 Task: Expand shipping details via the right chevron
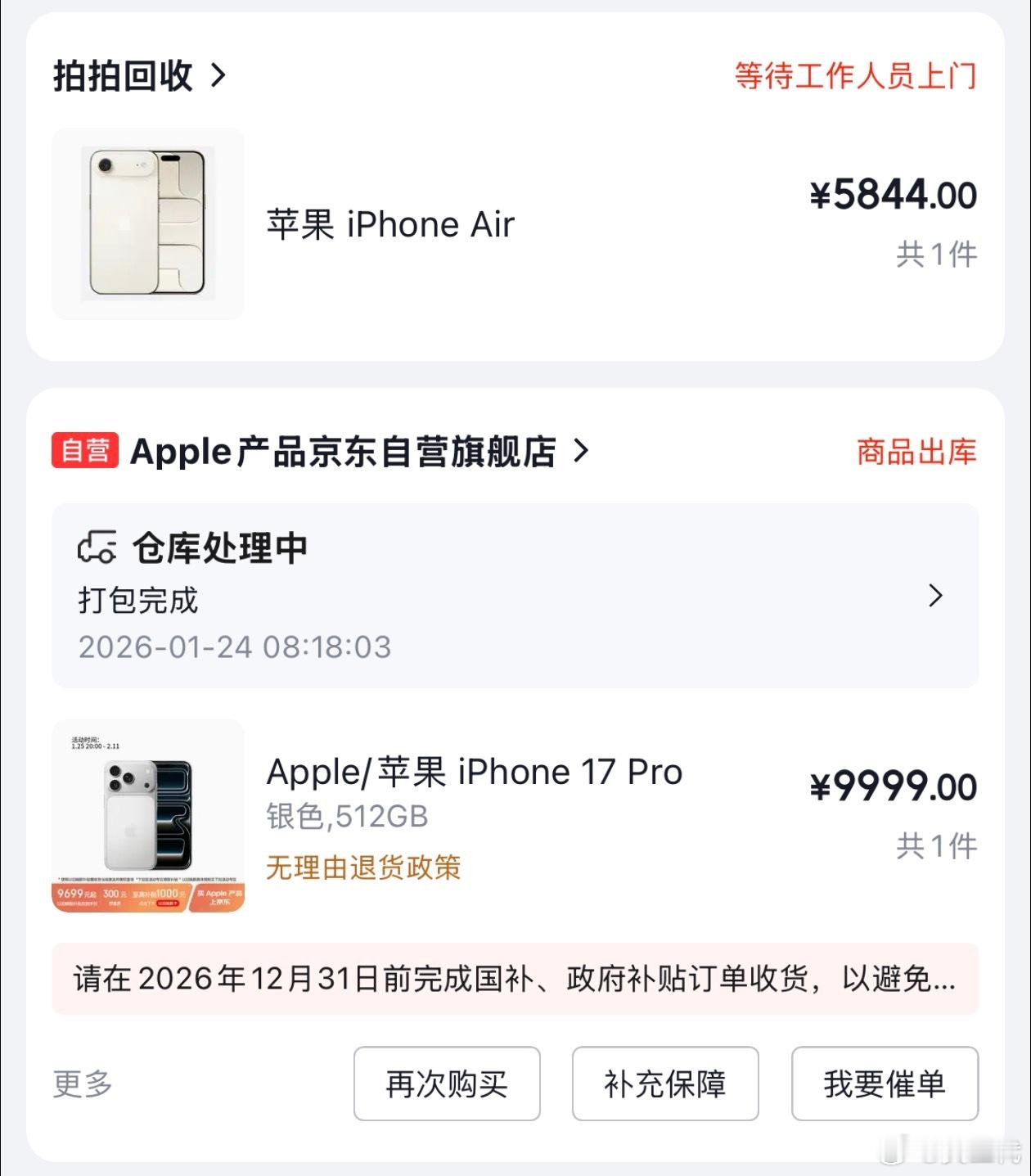pos(935,597)
